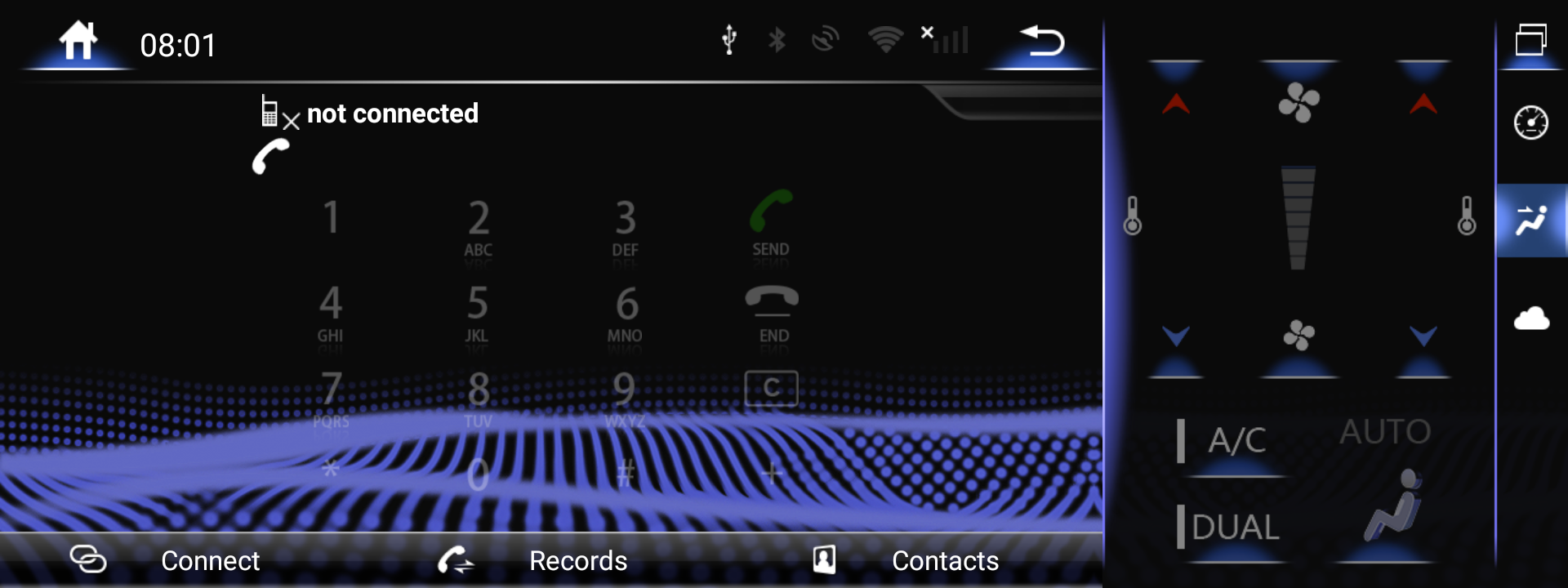The width and height of the screenshot is (1568, 588).
Task: Decrease fan speed
Action: (1298, 336)
